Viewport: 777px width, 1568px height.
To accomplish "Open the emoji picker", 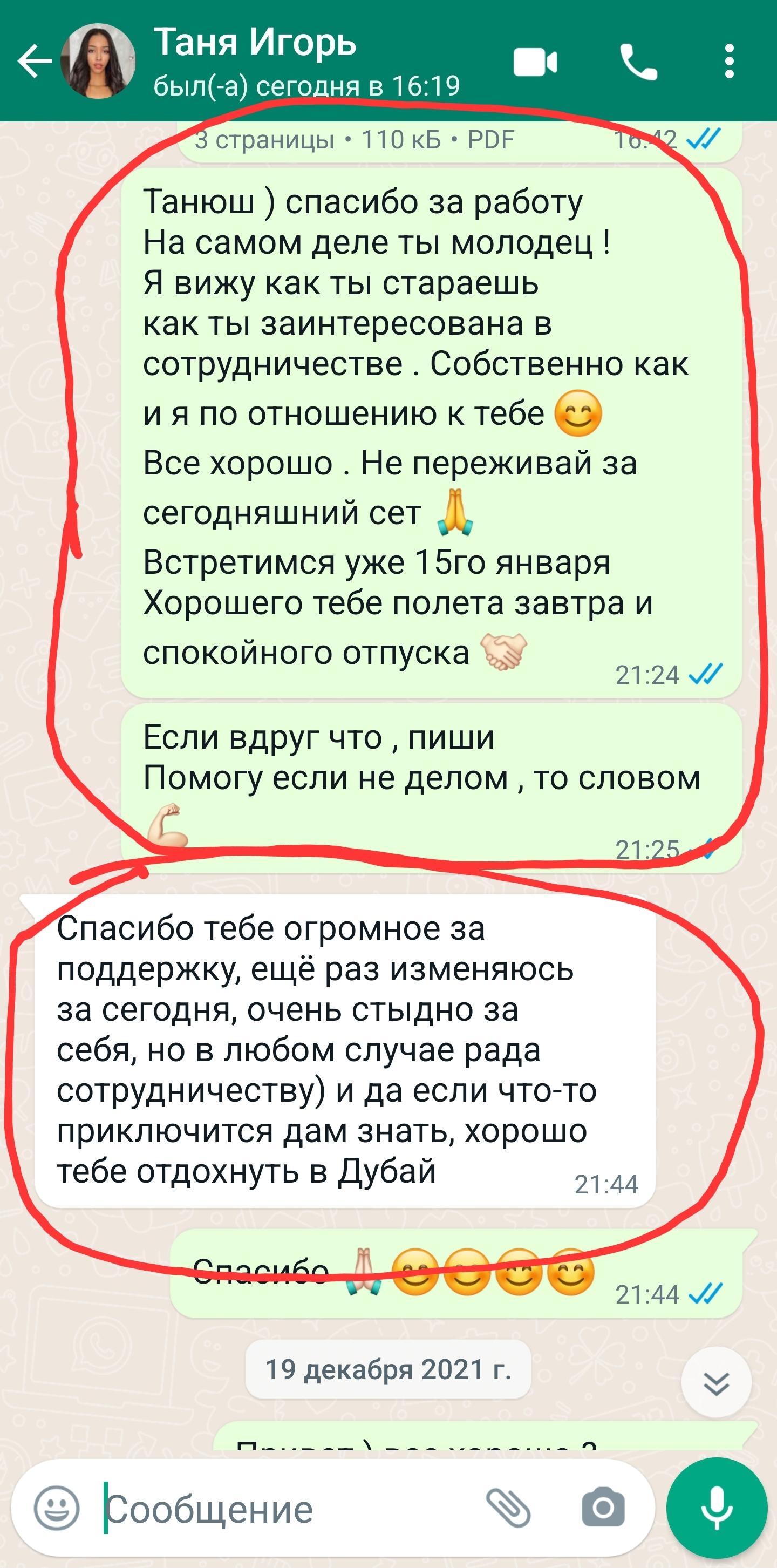I will (57, 1508).
